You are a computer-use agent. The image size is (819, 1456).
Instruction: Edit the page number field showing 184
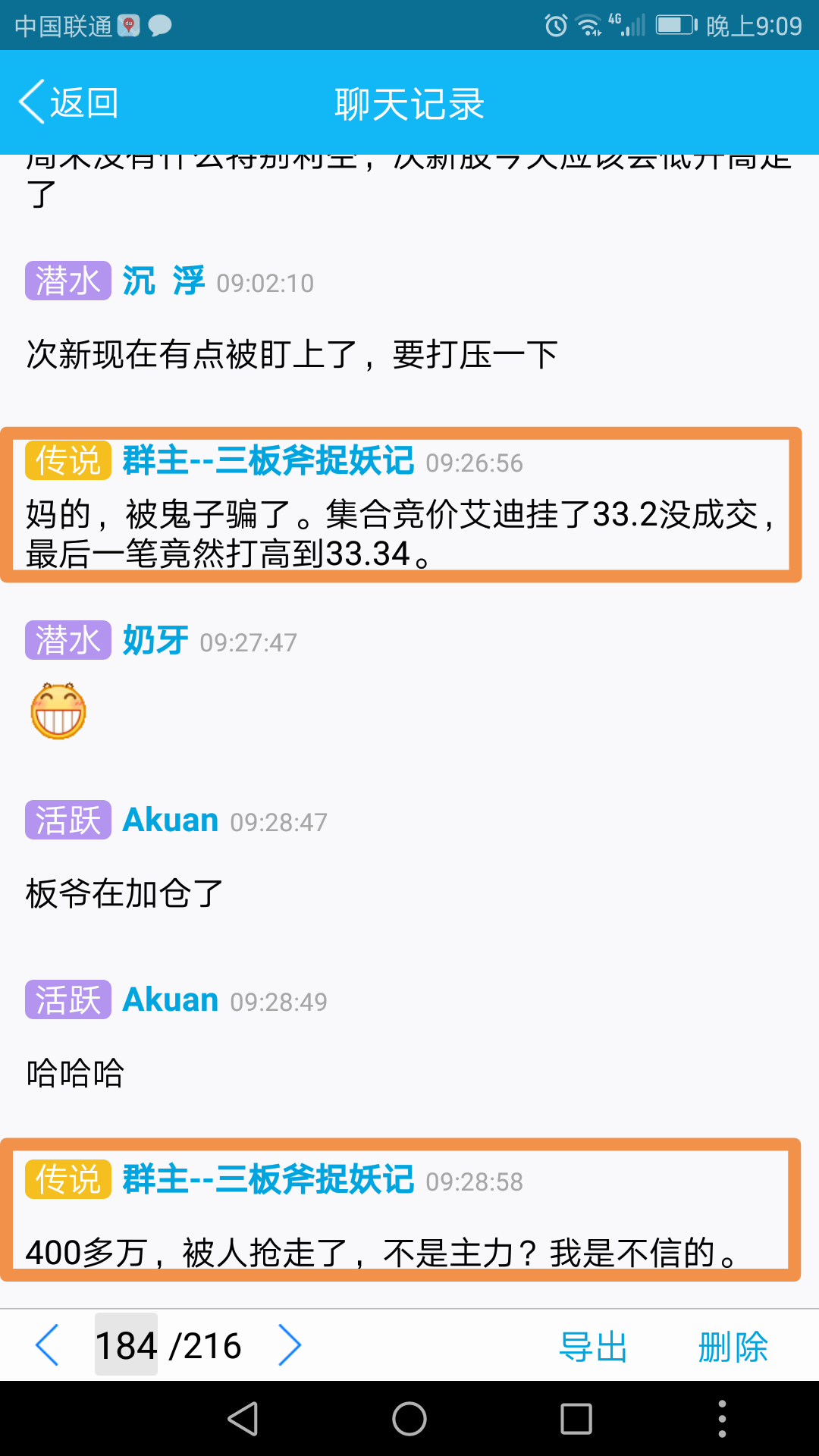click(x=126, y=1345)
